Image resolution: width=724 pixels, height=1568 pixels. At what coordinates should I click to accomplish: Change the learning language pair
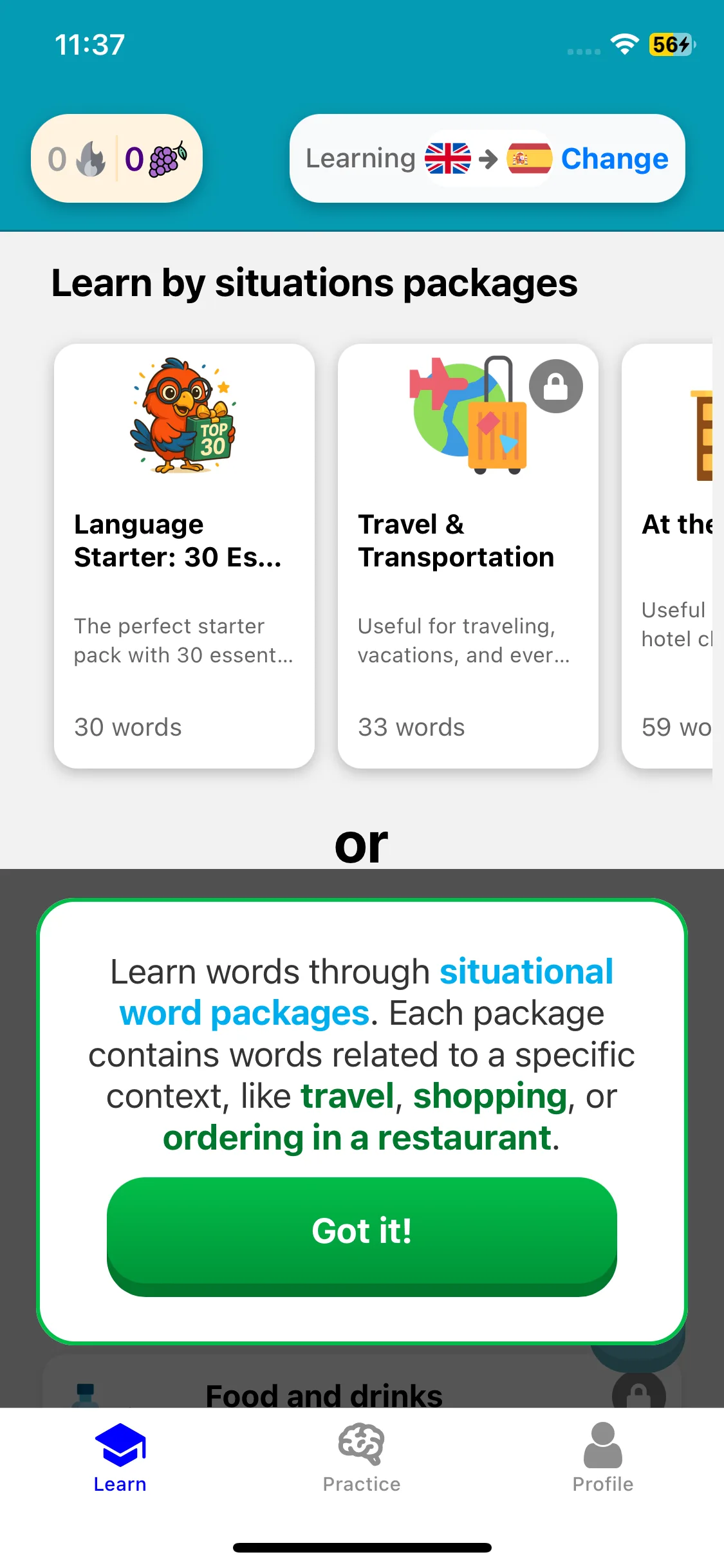614,158
